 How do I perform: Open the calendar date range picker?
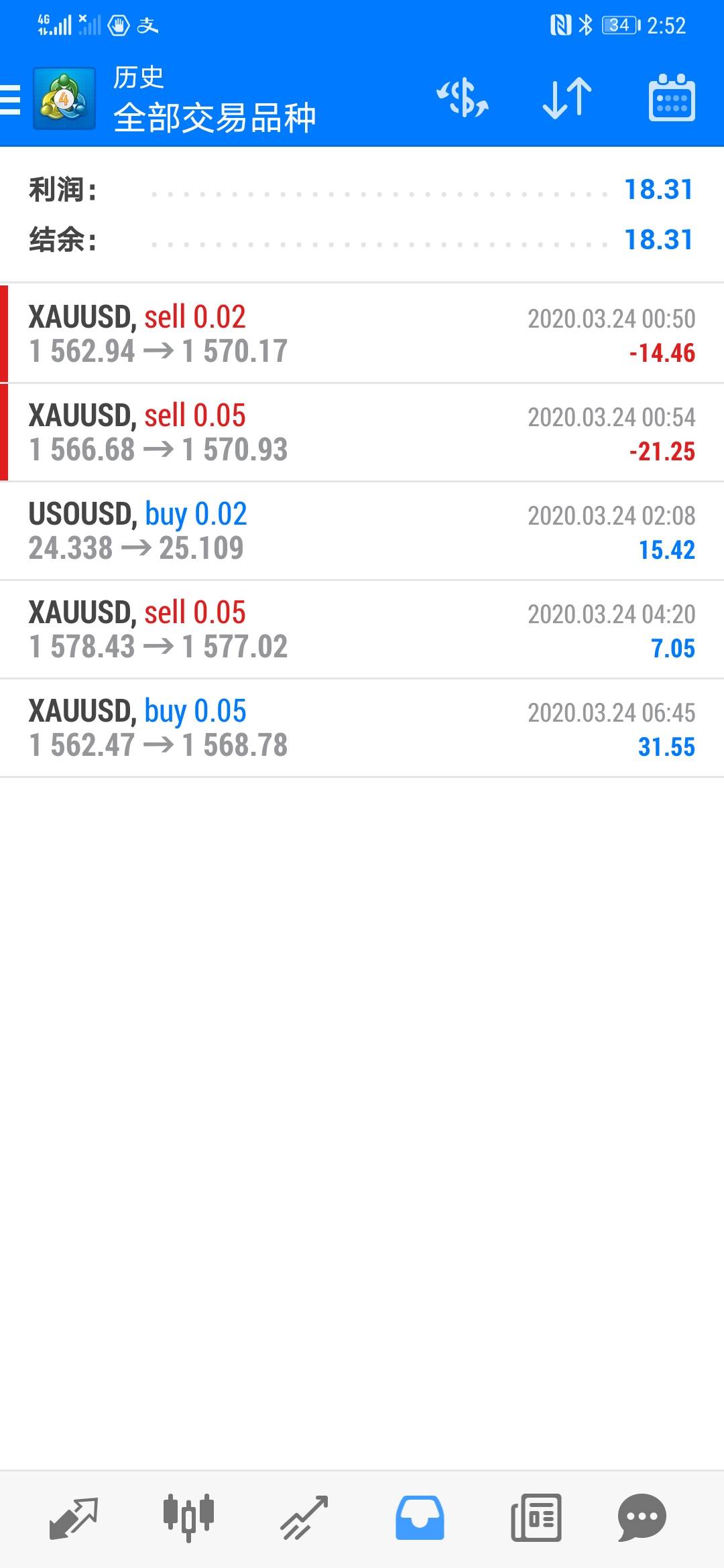671,99
